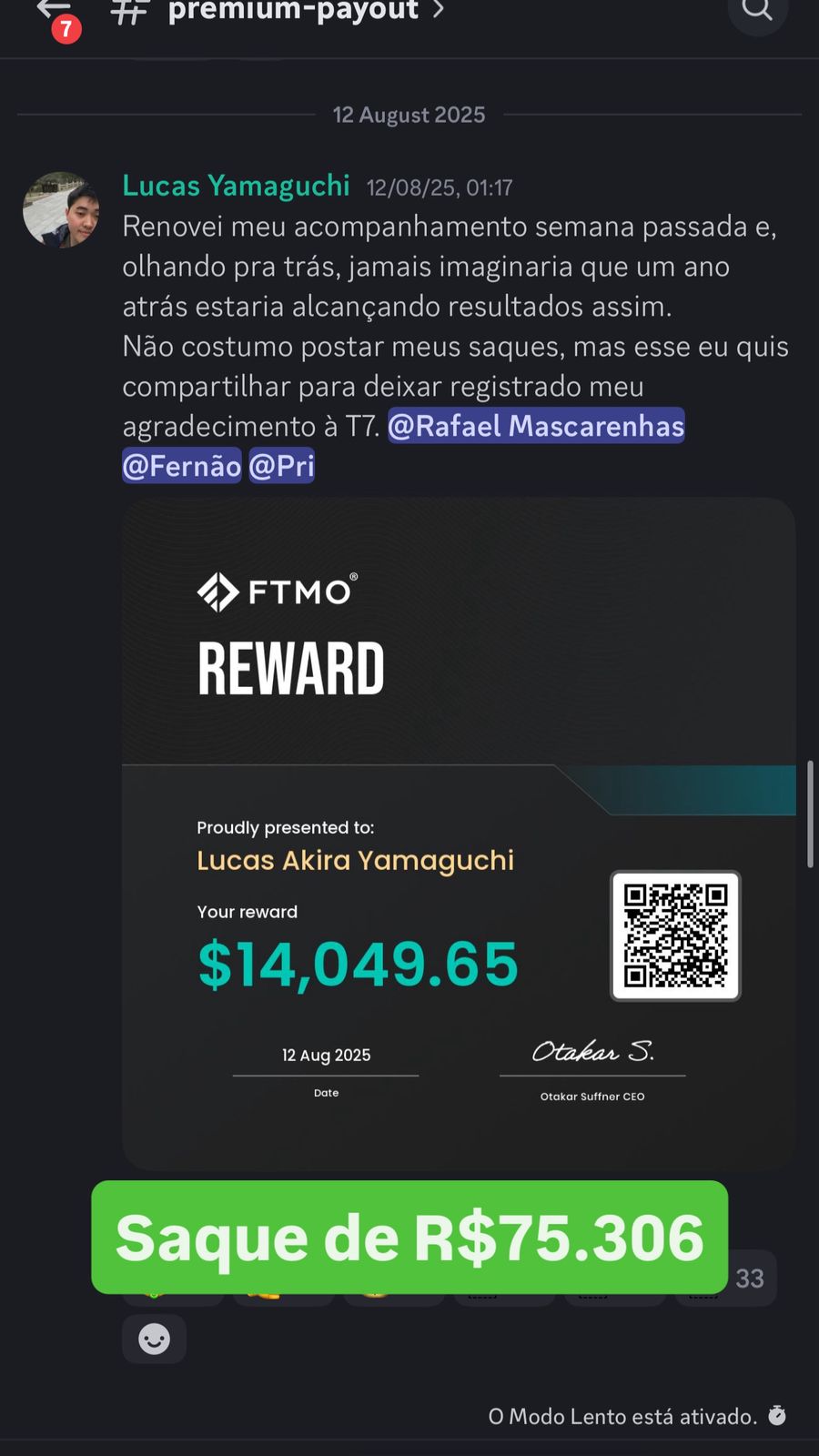
Task: Open the @Rafael Mascarenhas mention
Action: pyautogui.click(x=536, y=426)
